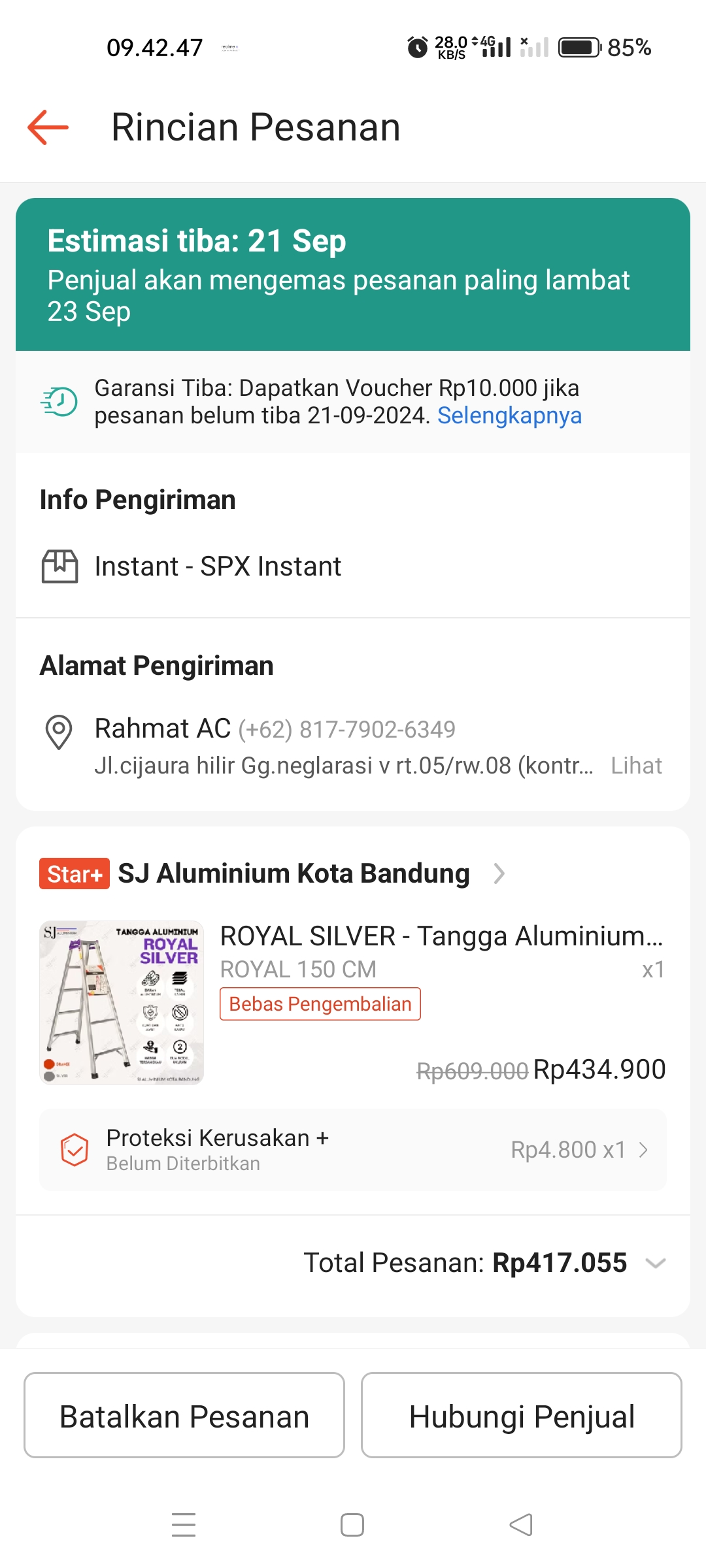
Task: Expand the Total Pesanan breakdown
Action: tap(655, 1263)
